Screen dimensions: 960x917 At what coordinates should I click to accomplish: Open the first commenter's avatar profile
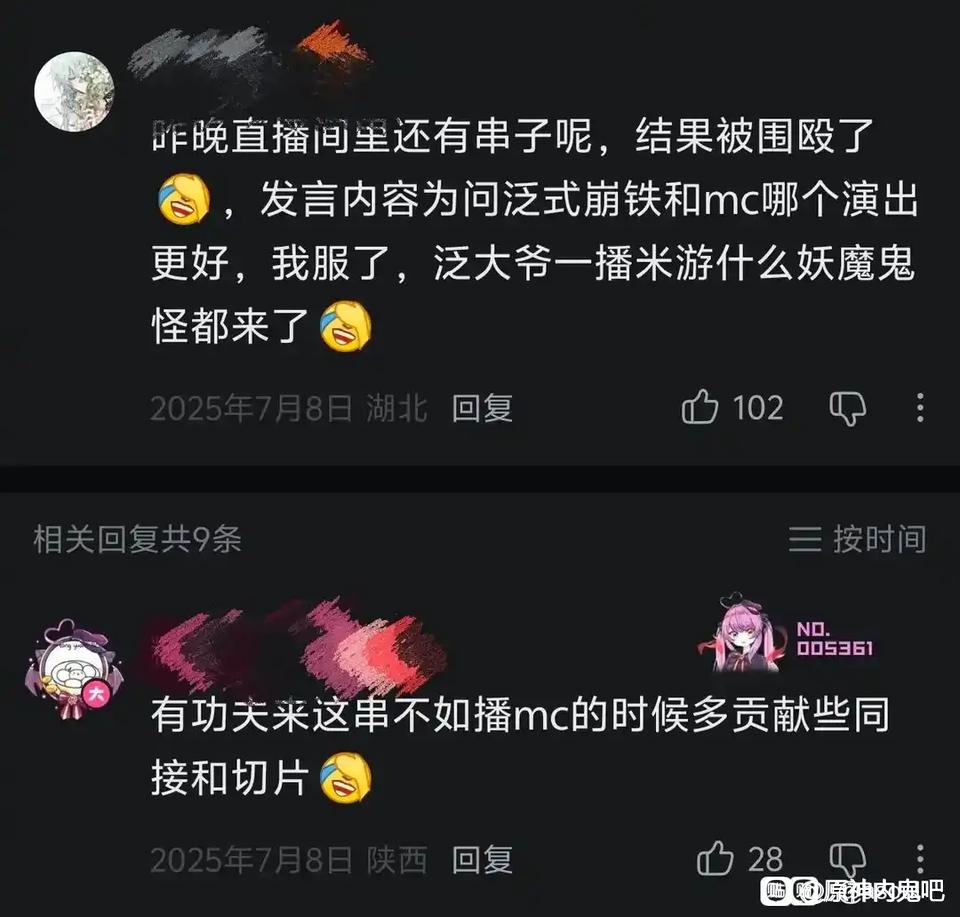74,91
